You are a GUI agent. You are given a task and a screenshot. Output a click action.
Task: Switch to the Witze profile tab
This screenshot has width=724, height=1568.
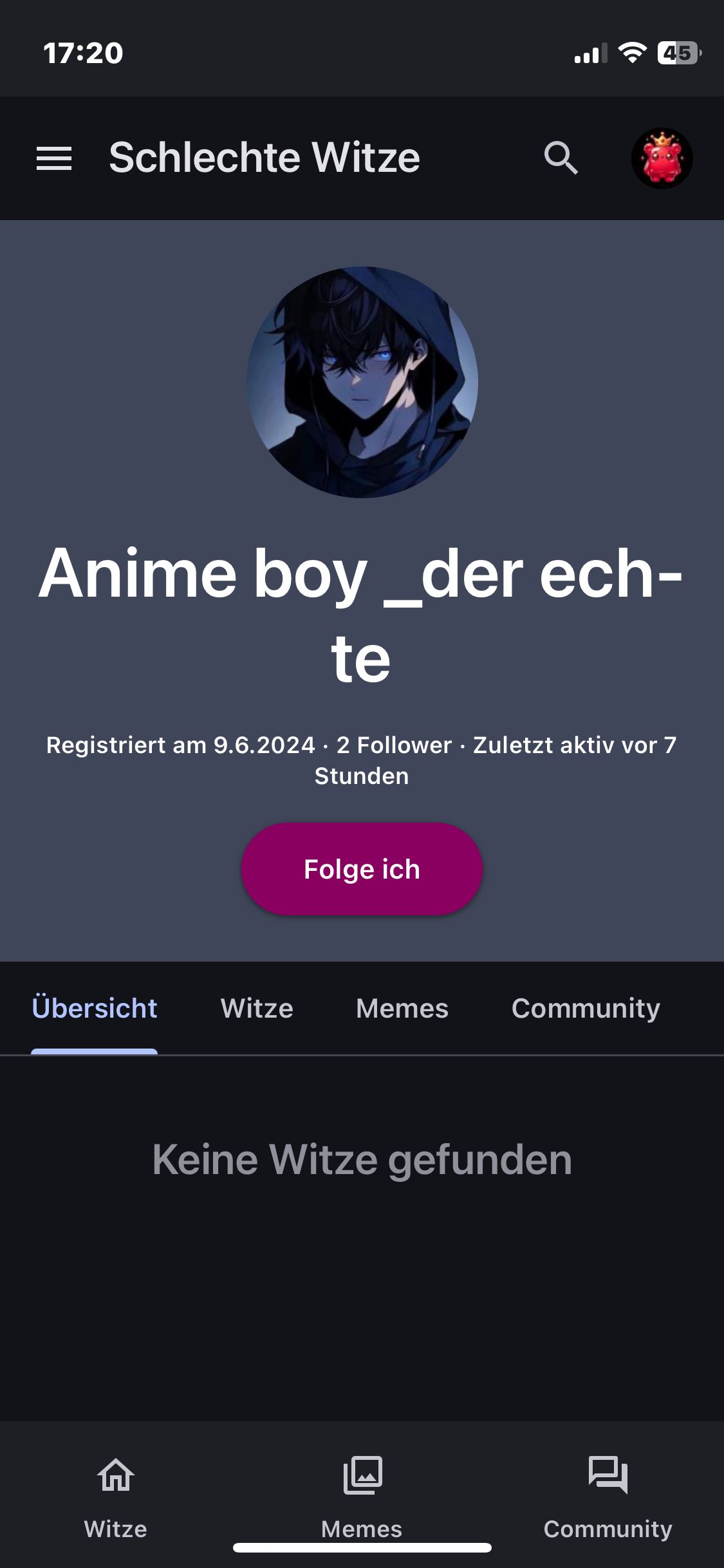tap(257, 1009)
